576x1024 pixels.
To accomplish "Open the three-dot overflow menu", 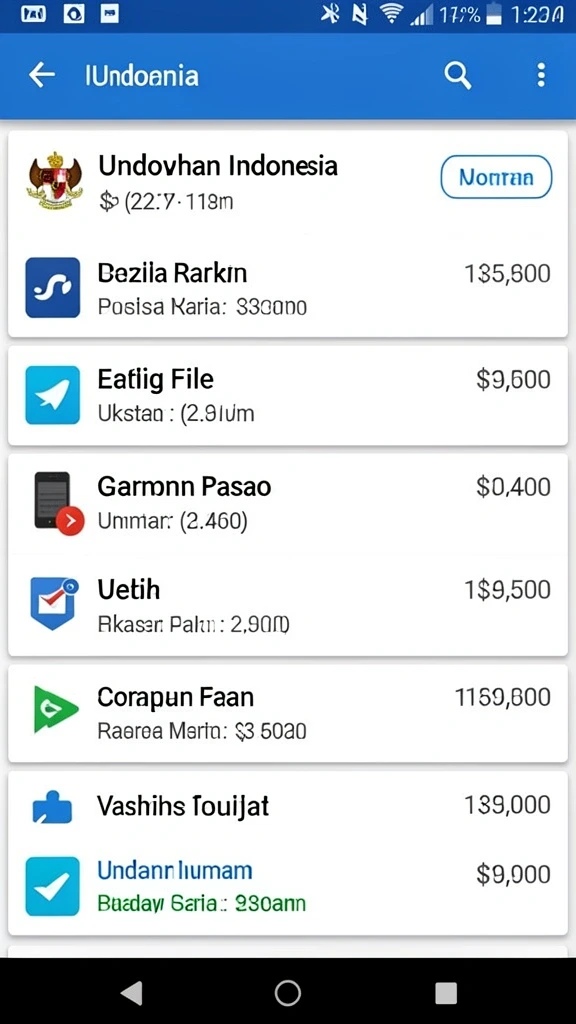I will (x=541, y=76).
